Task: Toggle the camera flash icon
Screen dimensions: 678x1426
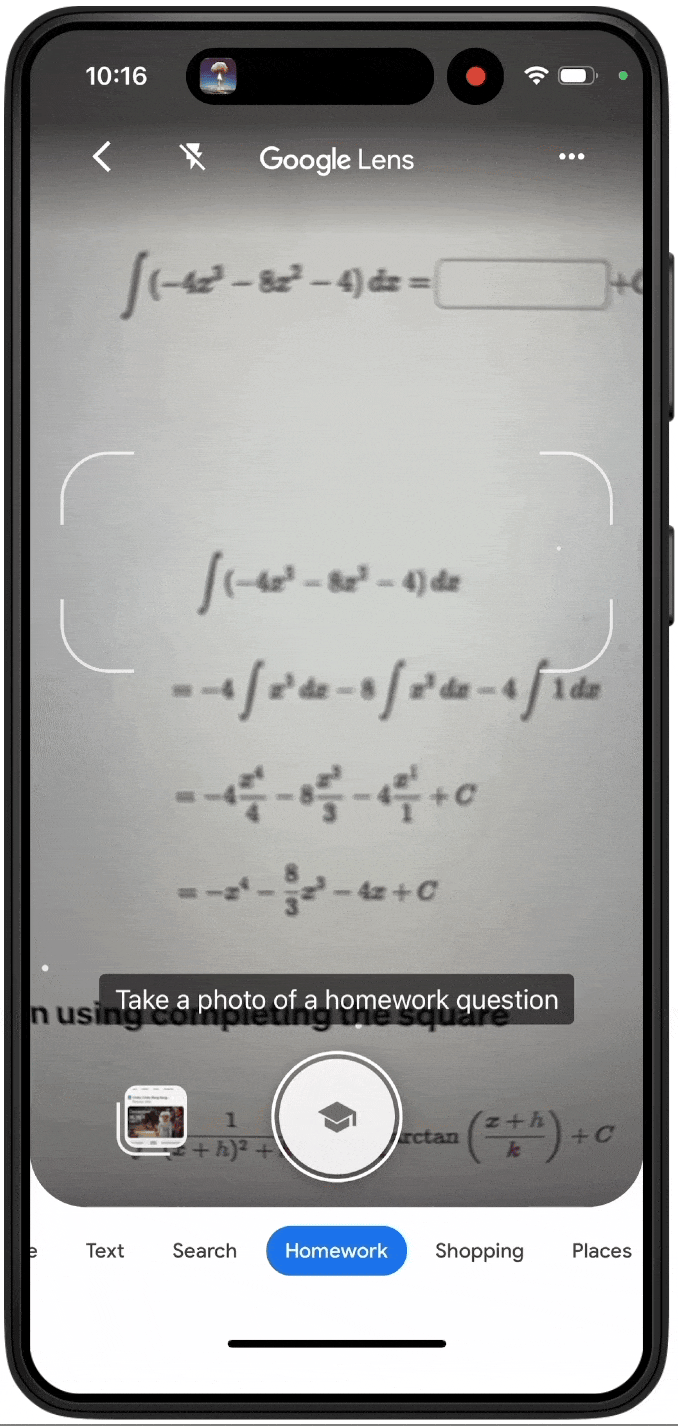Action: [x=192, y=157]
